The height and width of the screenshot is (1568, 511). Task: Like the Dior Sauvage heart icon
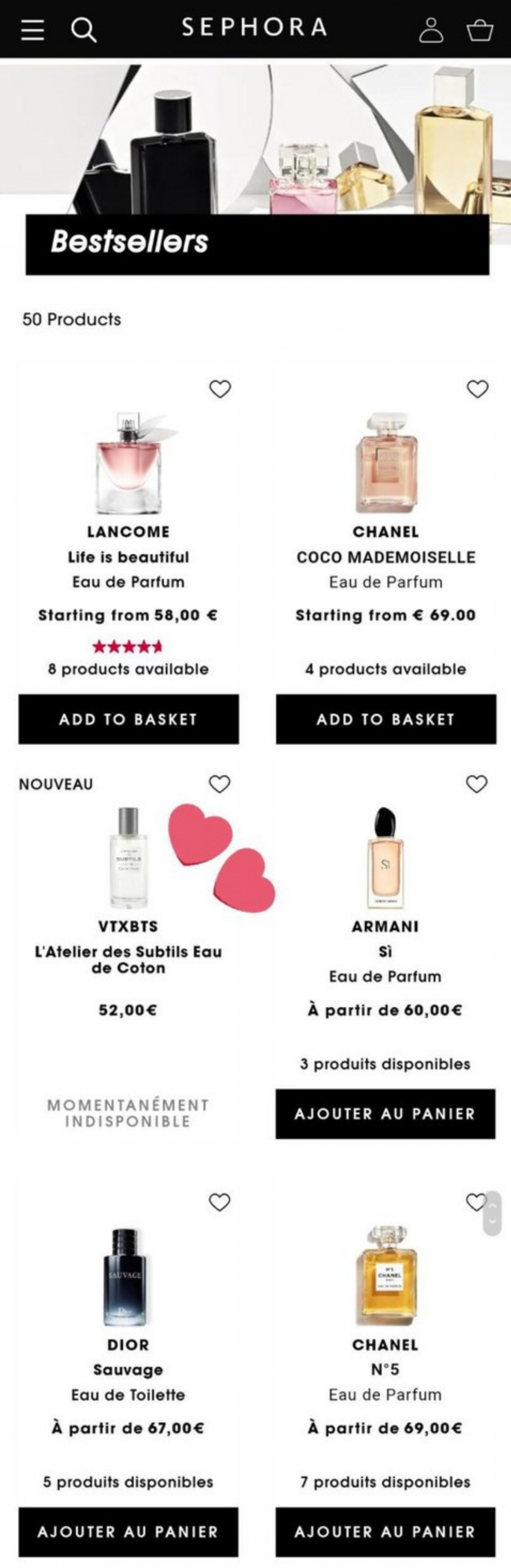pos(220,1202)
